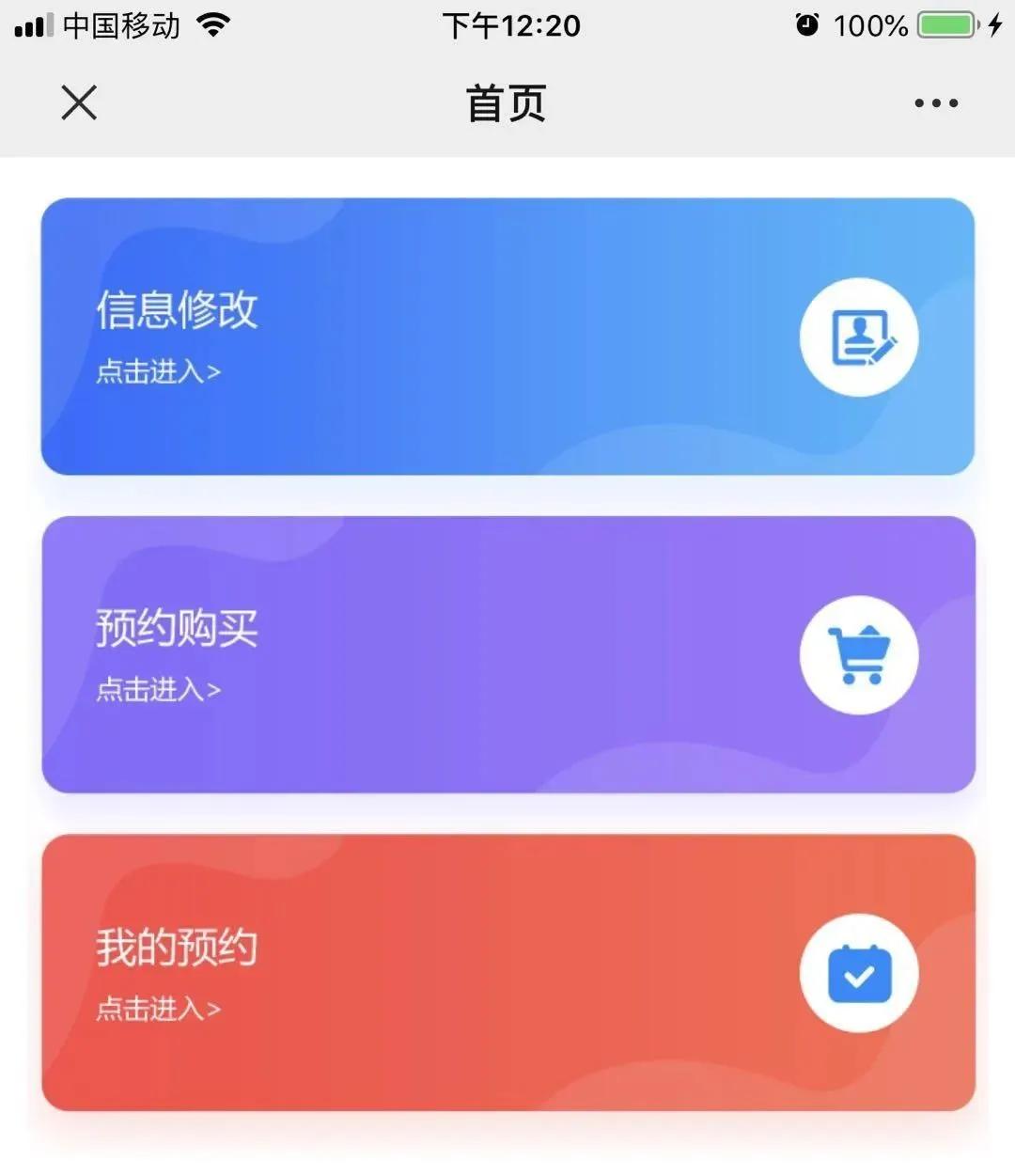Click the 下午12:20 time display
The height and width of the screenshot is (1176, 1015).
(510, 25)
